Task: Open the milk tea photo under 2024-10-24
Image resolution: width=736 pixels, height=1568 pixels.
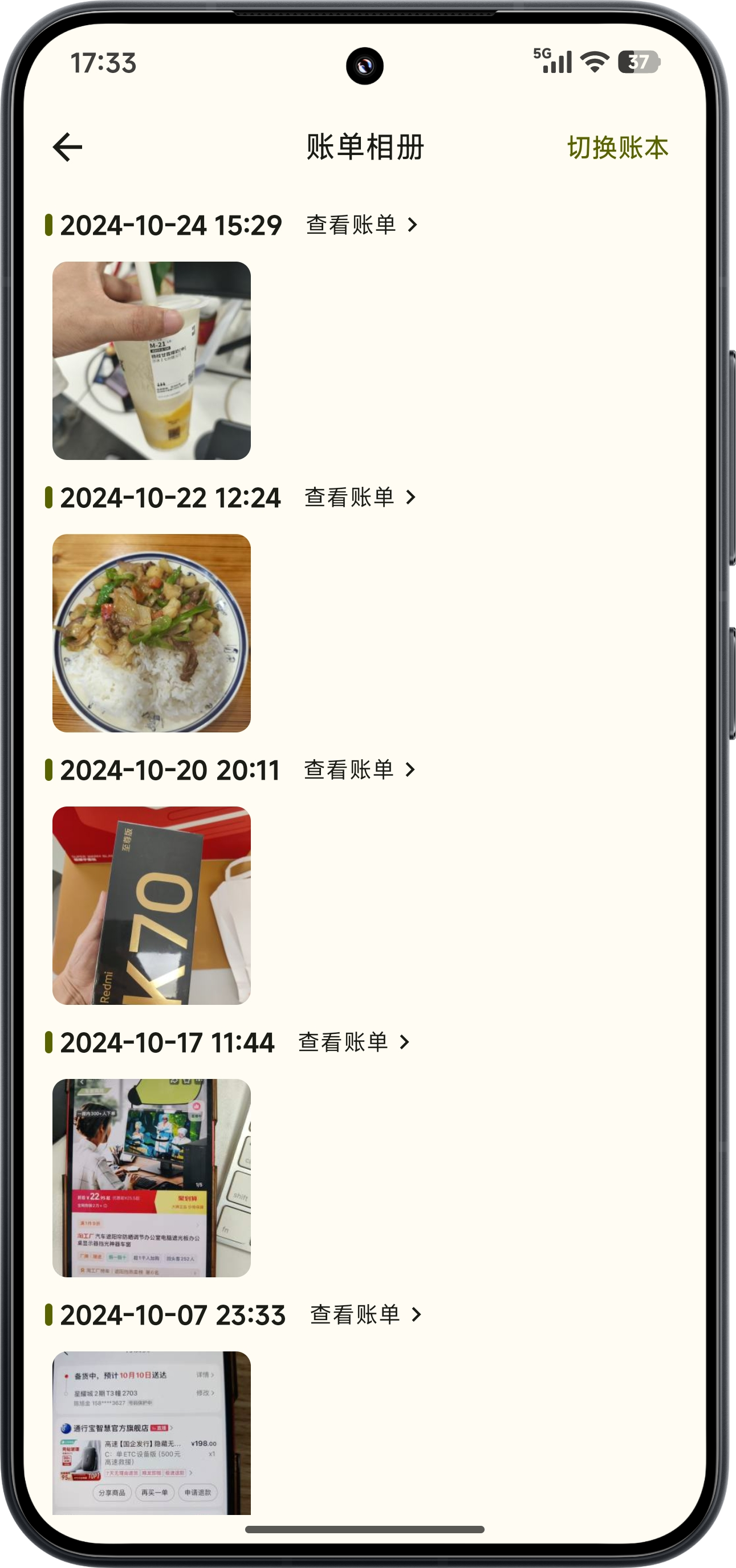Action: 152,360
